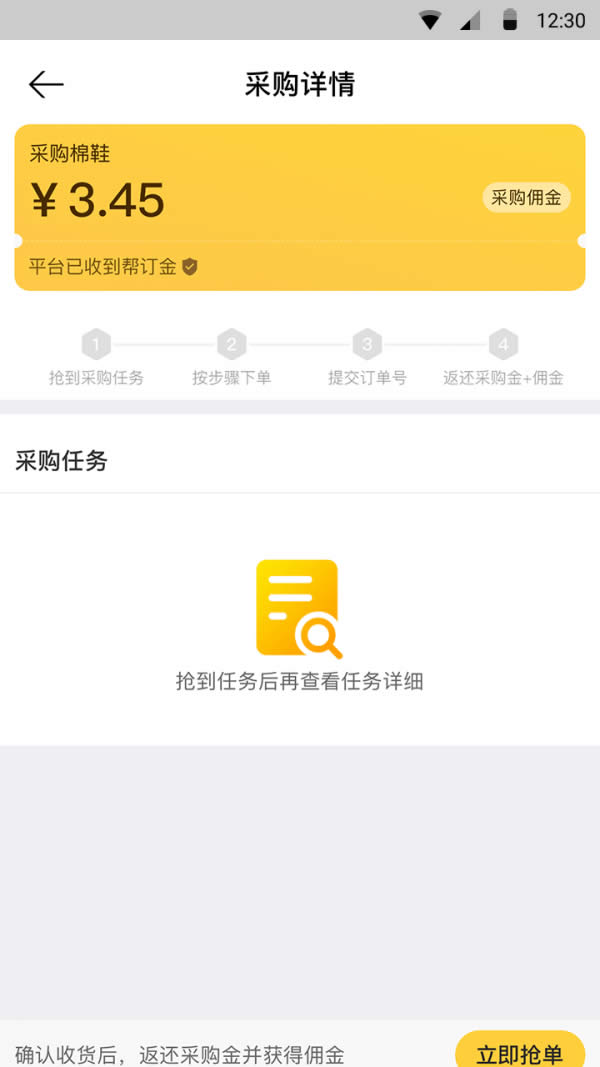Go back using the top-left arrow
Viewport: 600px width, 1067px height.
pos(46,85)
